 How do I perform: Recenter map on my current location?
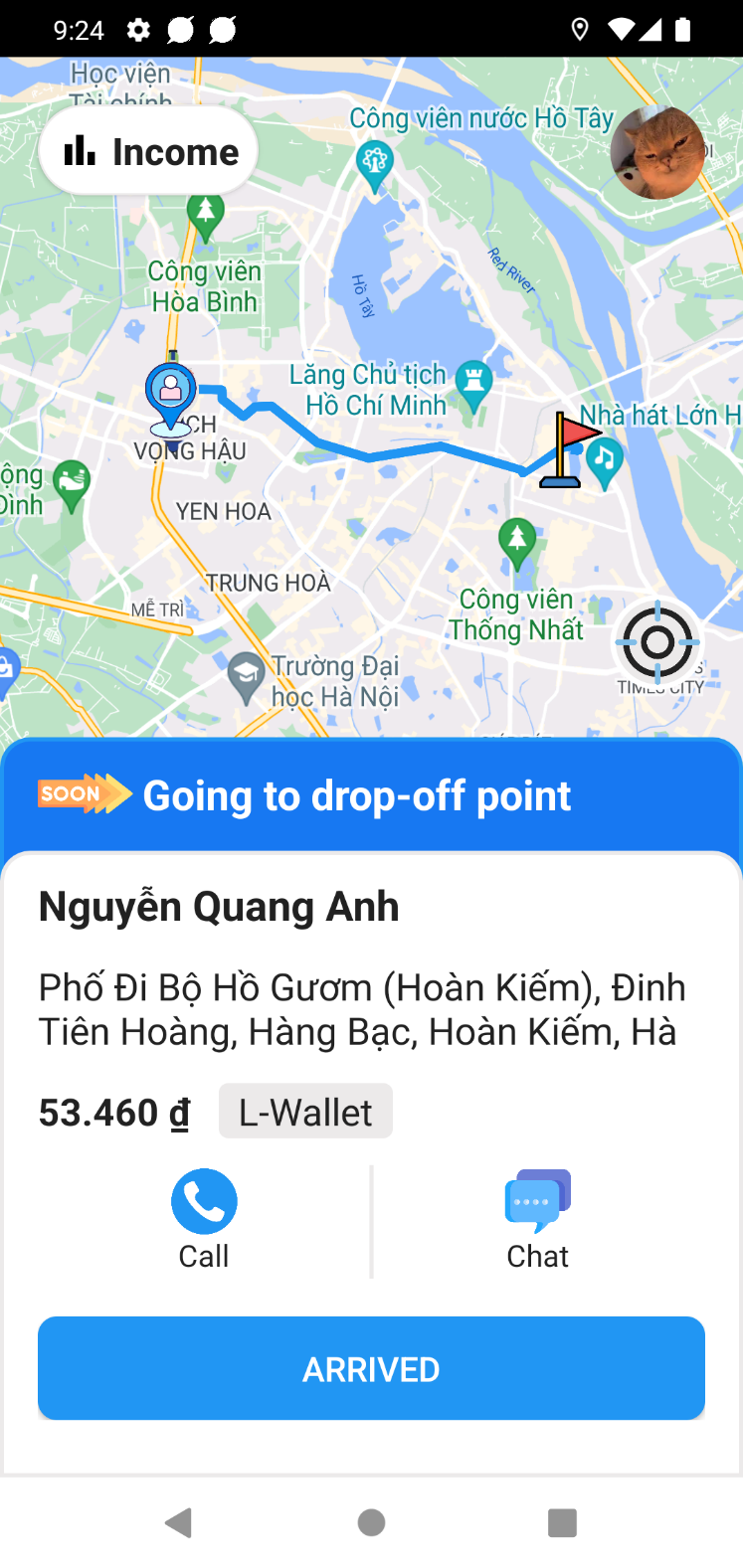point(656,642)
